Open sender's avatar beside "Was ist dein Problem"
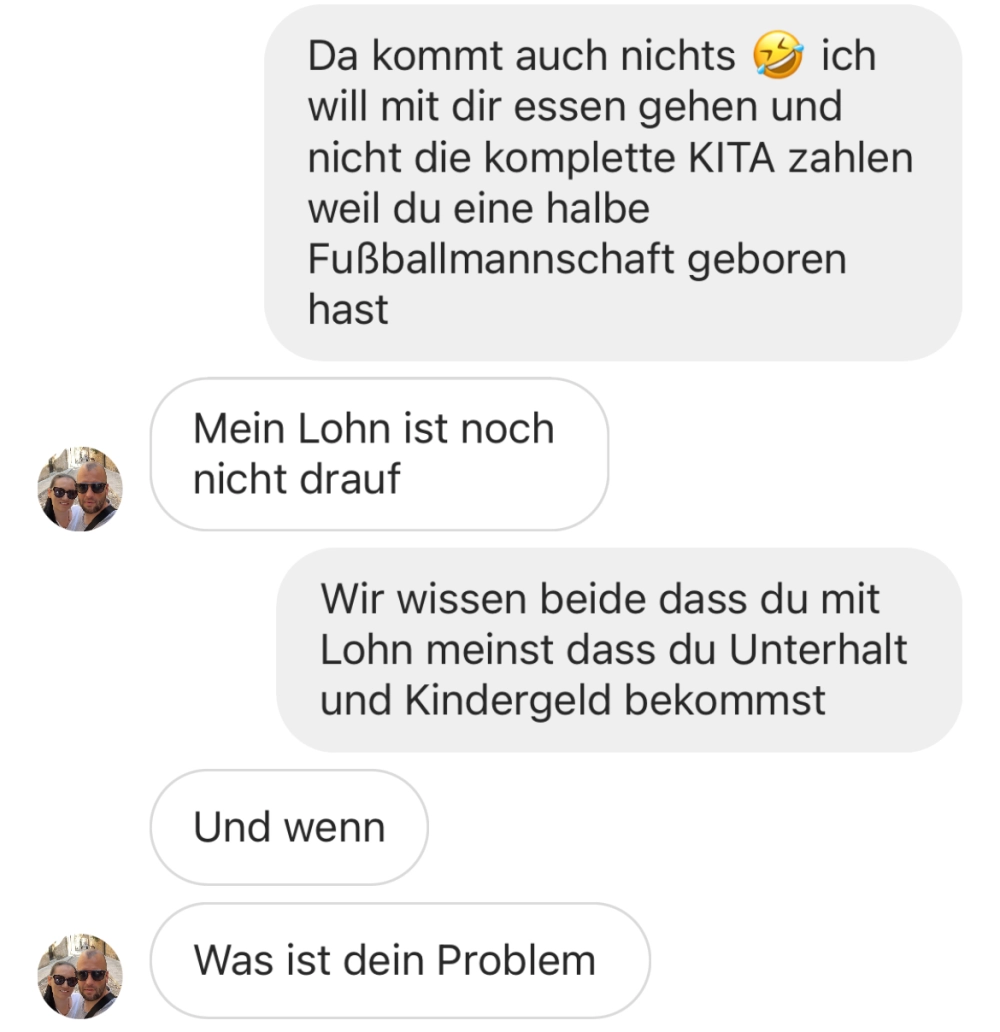Screen dimensions: 1000x1032 80,976
